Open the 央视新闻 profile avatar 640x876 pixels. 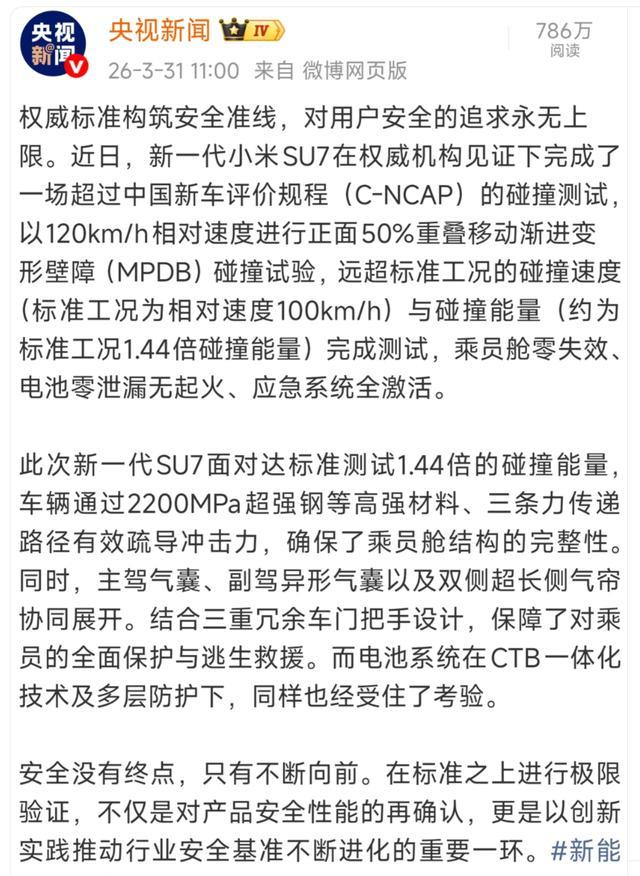point(53,46)
